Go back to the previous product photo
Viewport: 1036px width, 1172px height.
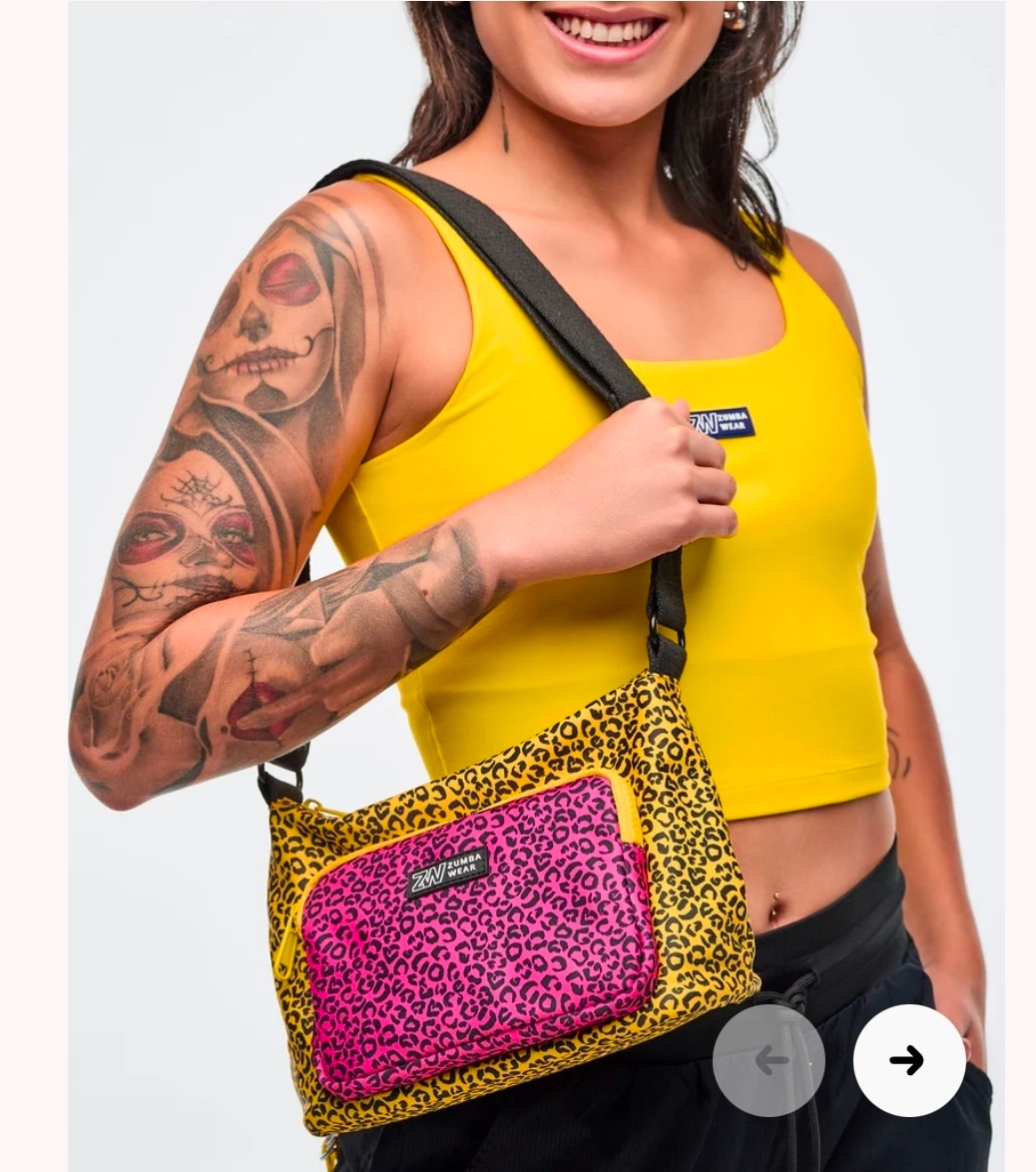(x=769, y=1060)
